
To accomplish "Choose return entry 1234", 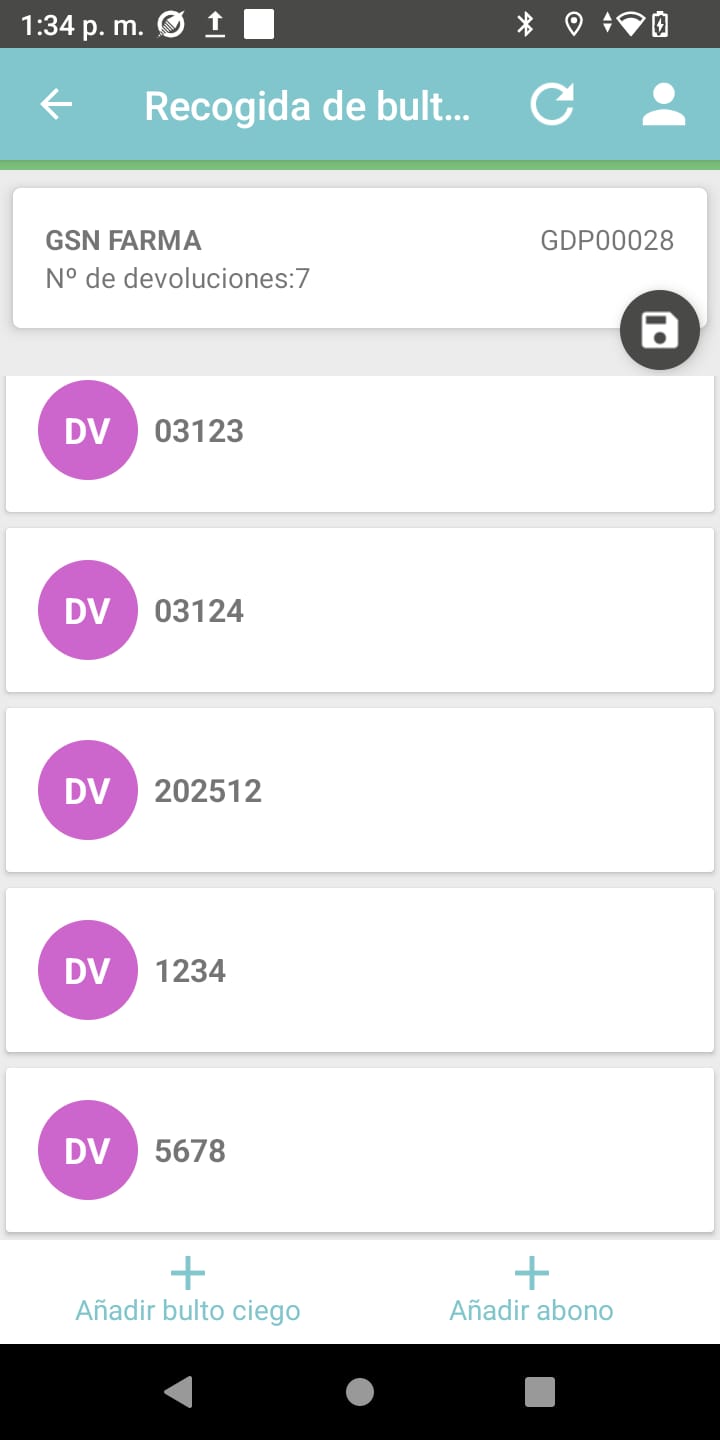I will [360, 970].
